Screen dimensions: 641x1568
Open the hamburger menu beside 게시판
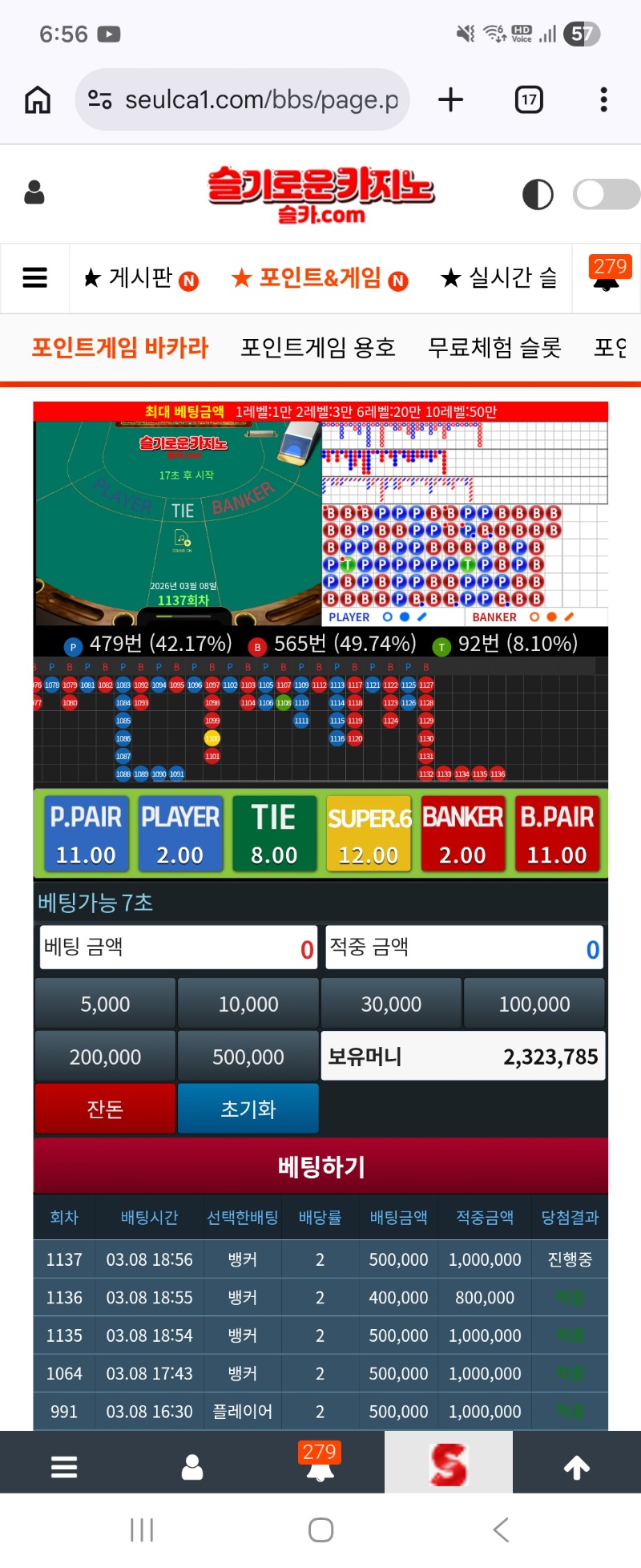tap(34, 278)
